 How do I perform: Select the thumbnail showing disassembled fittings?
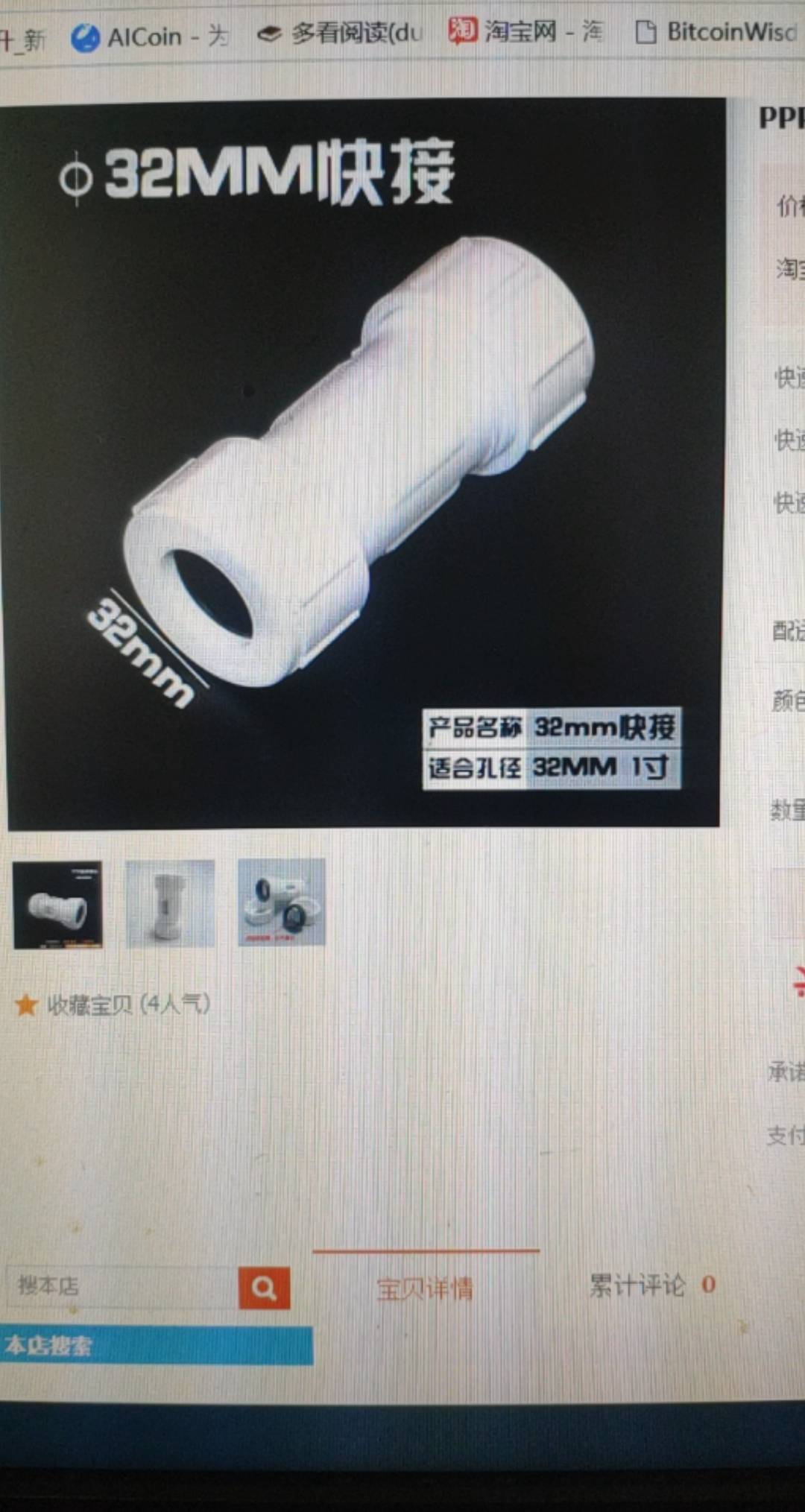tap(281, 902)
